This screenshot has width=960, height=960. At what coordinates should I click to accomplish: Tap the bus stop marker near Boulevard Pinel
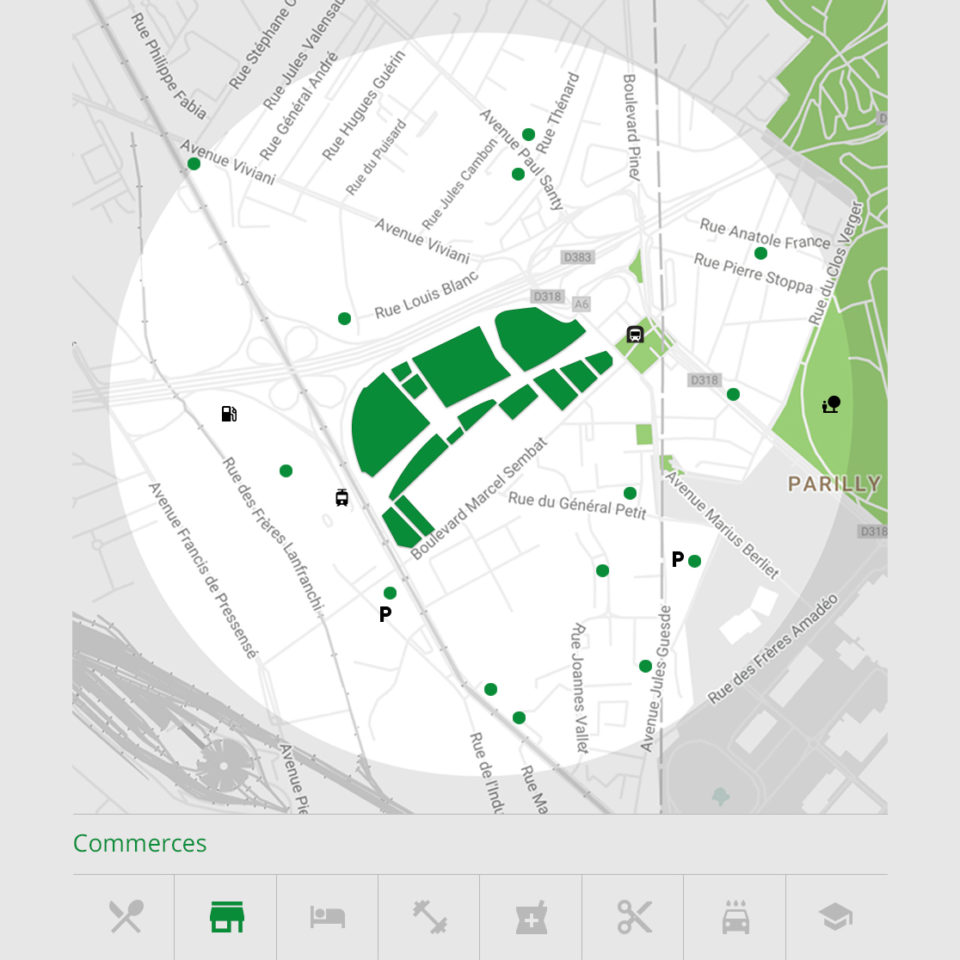tap(634, 334)
